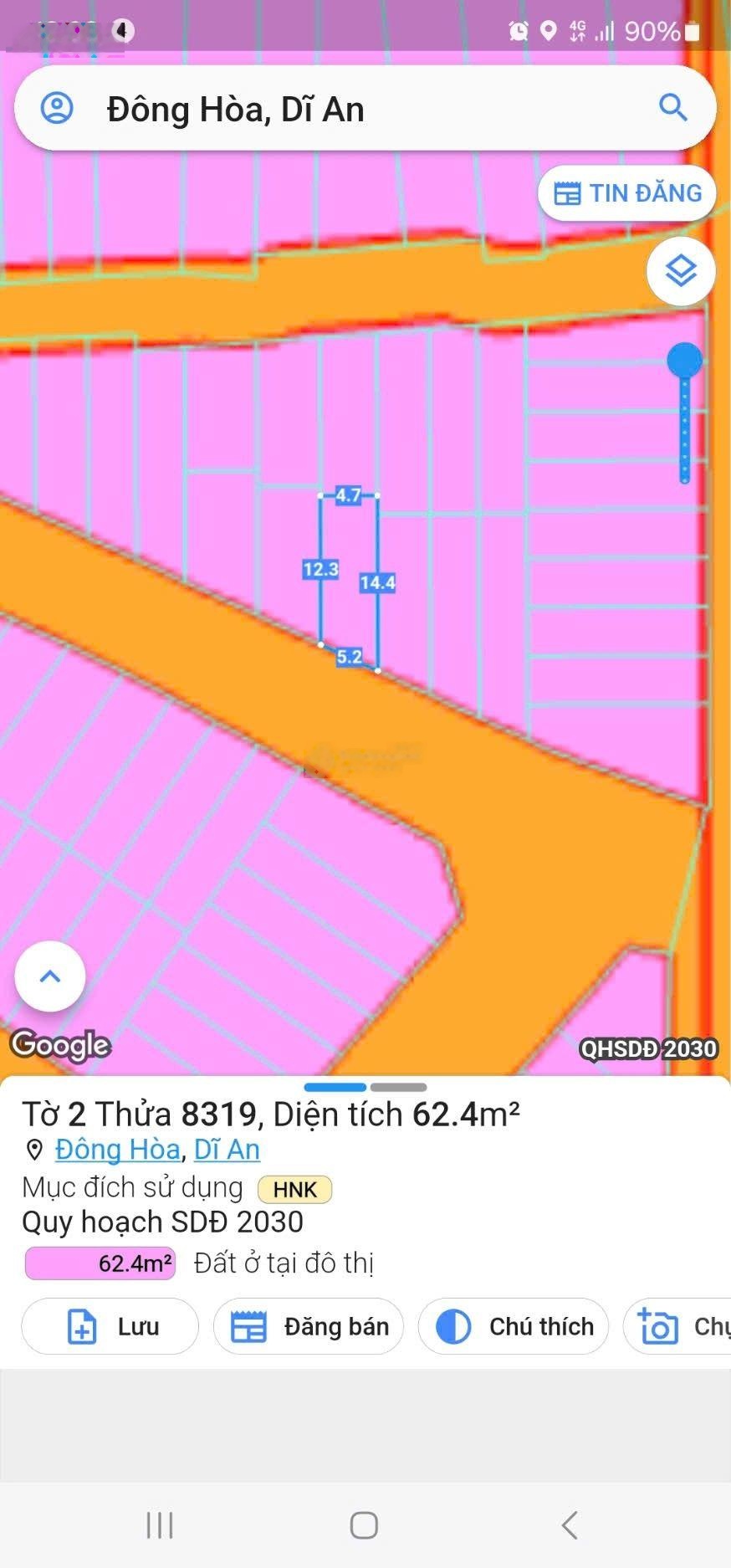Open the Chú thích legend
731x1568 pixels.
pyautogui.click(x=513, y=1326)
